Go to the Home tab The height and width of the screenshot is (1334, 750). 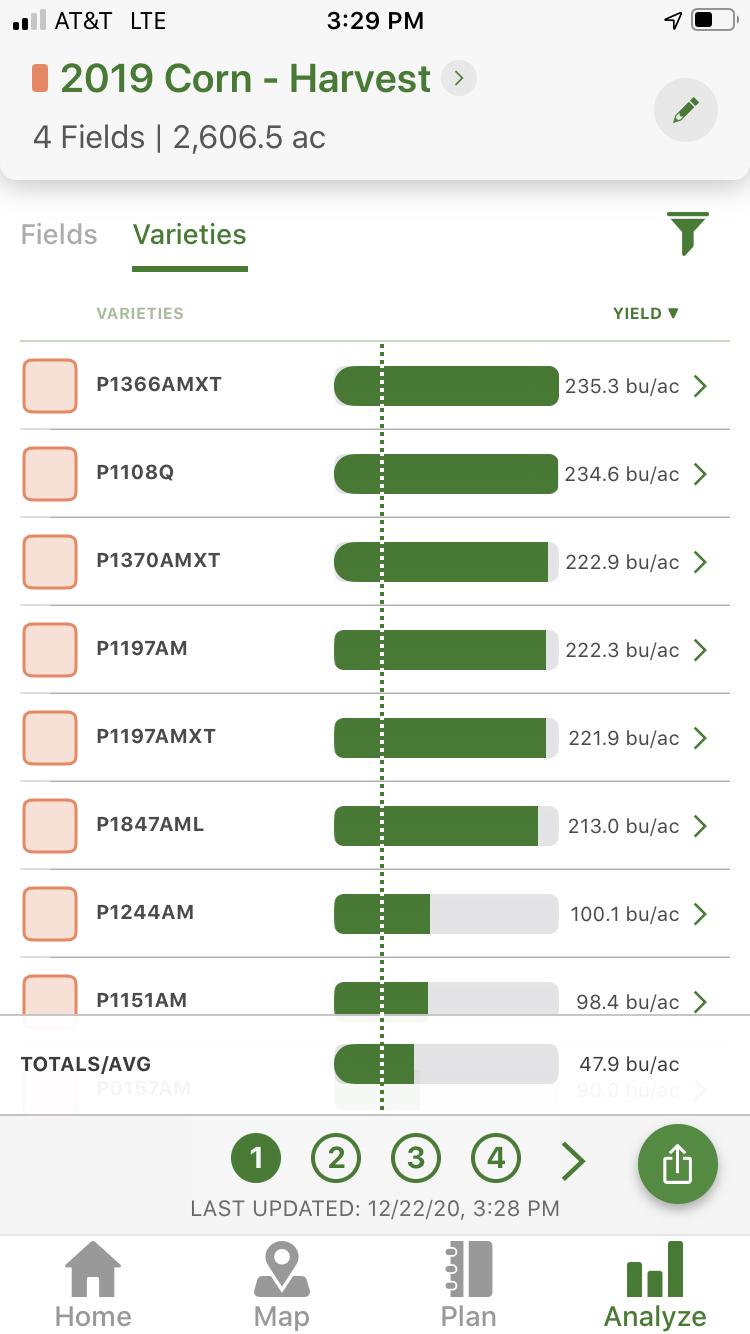pyautogui.click(x=93, y=1285)
